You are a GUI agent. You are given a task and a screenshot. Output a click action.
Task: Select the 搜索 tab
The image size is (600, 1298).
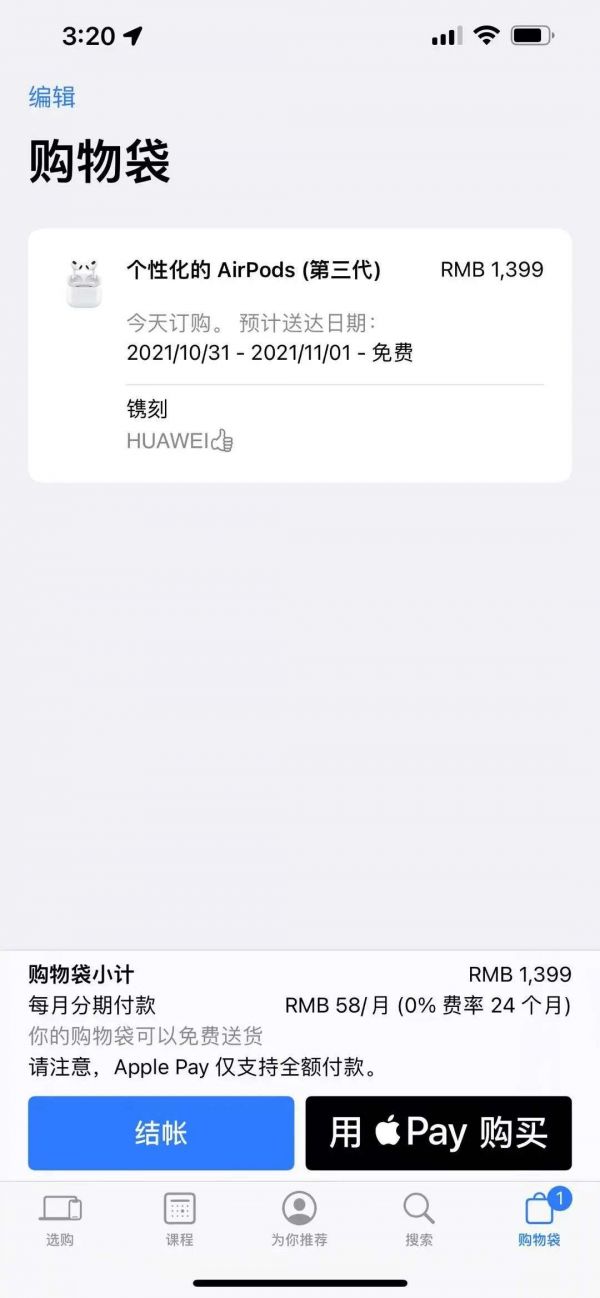419,1220
